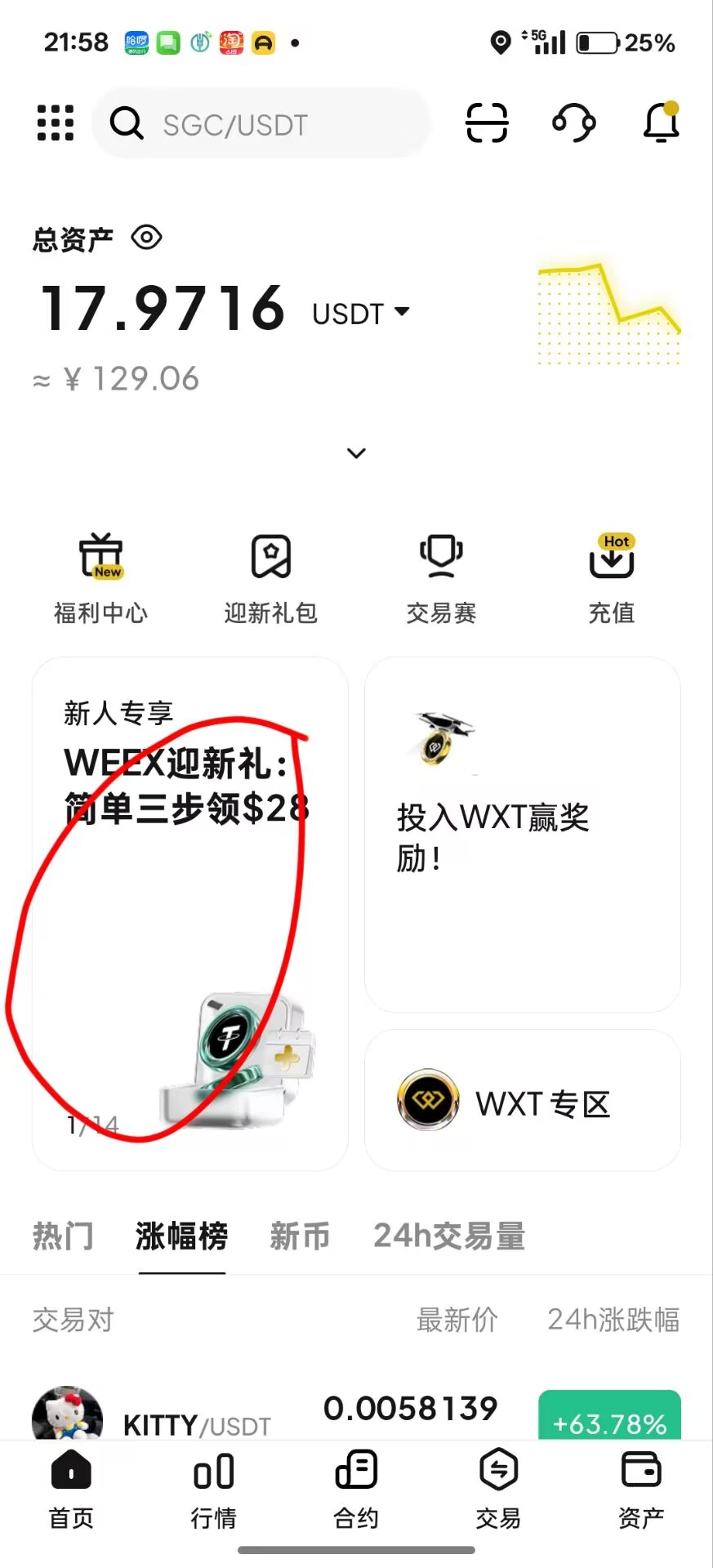Go to 交易赛 trading competition
713x1568 pixels.
(441, 578)
